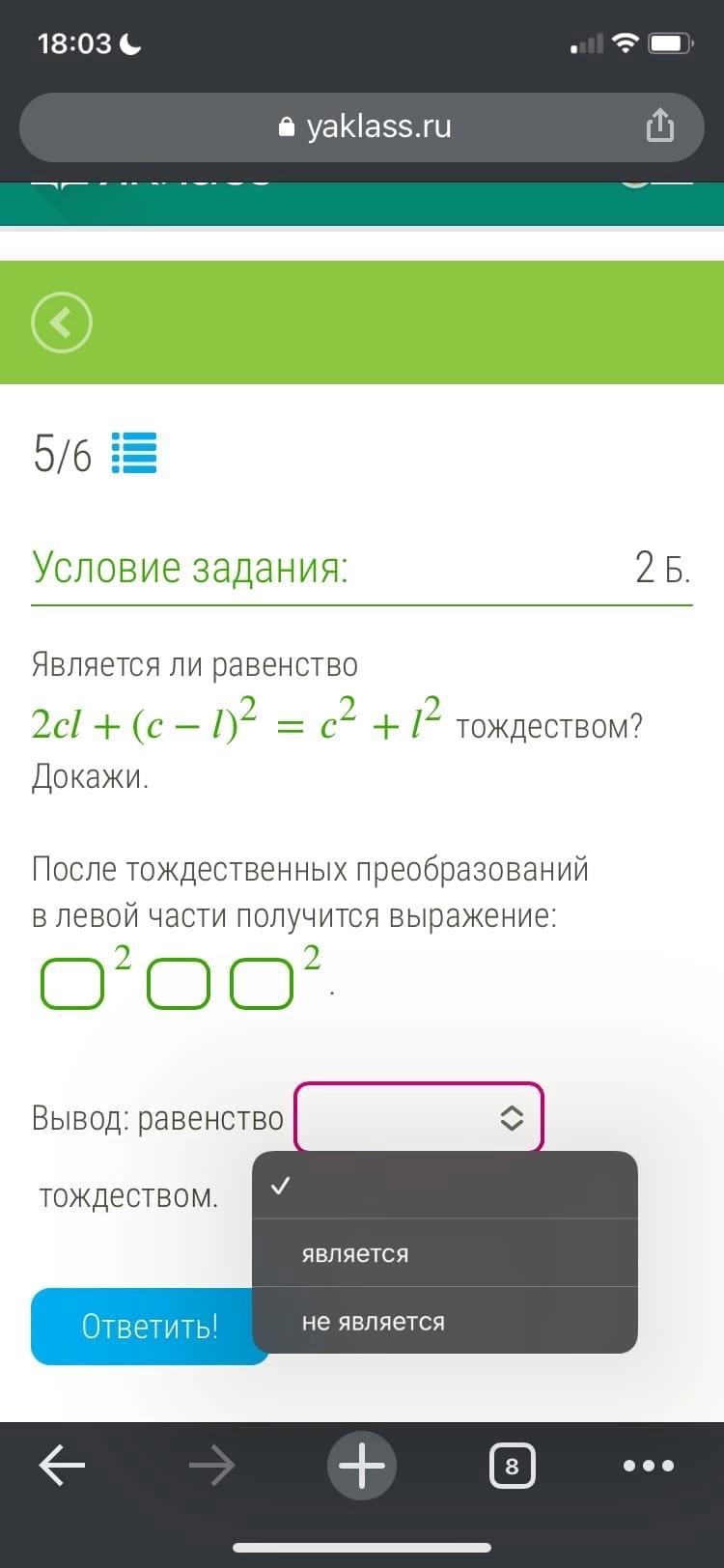Go back using the circled arrow in the green header
The width and height of the screenshot is (724, 1568).
click(62, 322)
